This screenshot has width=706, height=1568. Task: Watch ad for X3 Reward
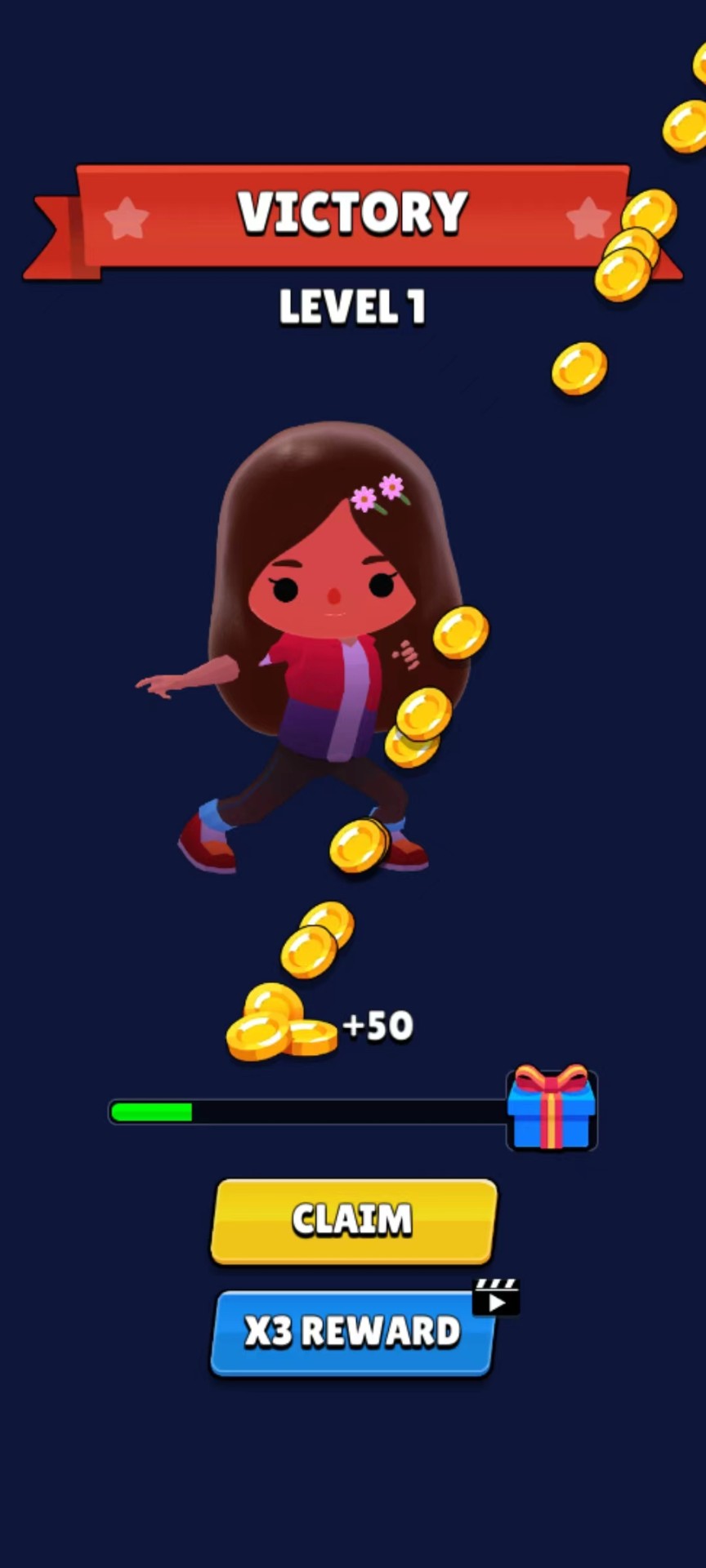[353, 1331]
